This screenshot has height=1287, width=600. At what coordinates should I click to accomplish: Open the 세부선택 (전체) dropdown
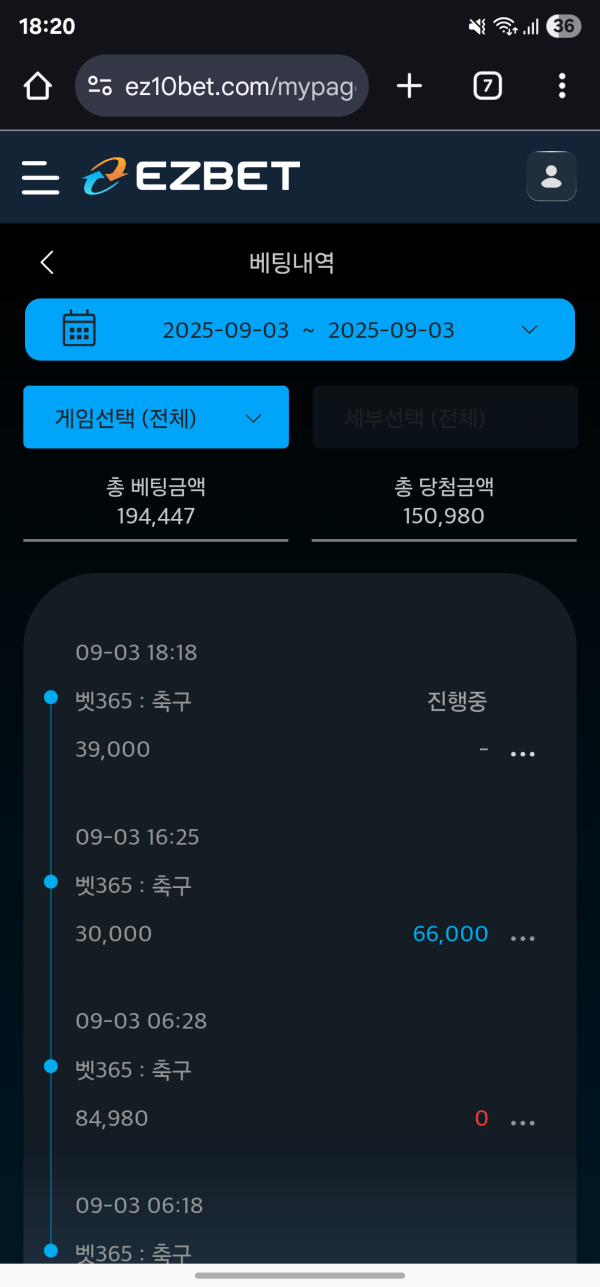[444, 417]
